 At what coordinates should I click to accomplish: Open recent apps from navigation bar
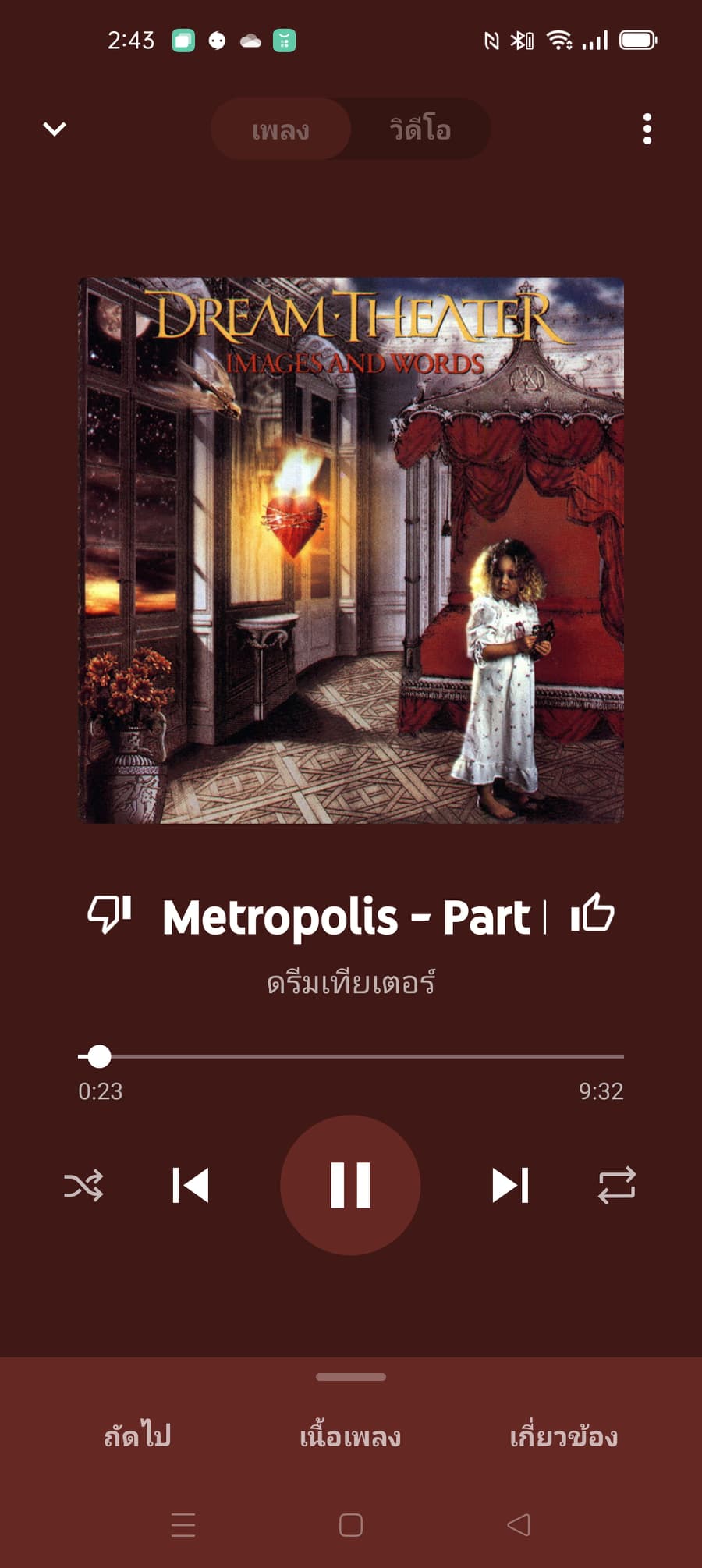click(183, 1524)
